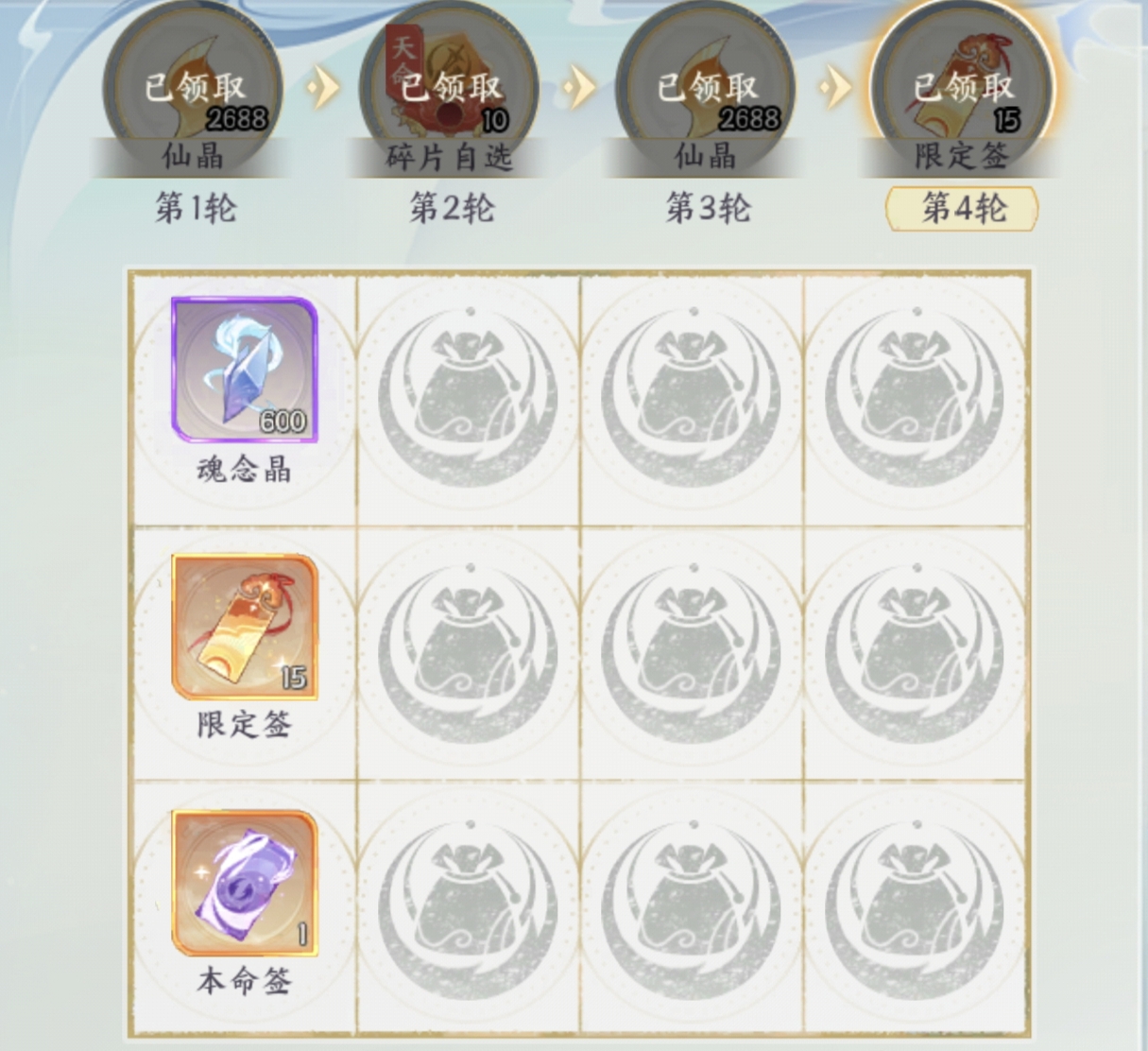Flip the pouch card next to 魂念晶
The width and height of the screenshot is (1148, 1051).
468,395
